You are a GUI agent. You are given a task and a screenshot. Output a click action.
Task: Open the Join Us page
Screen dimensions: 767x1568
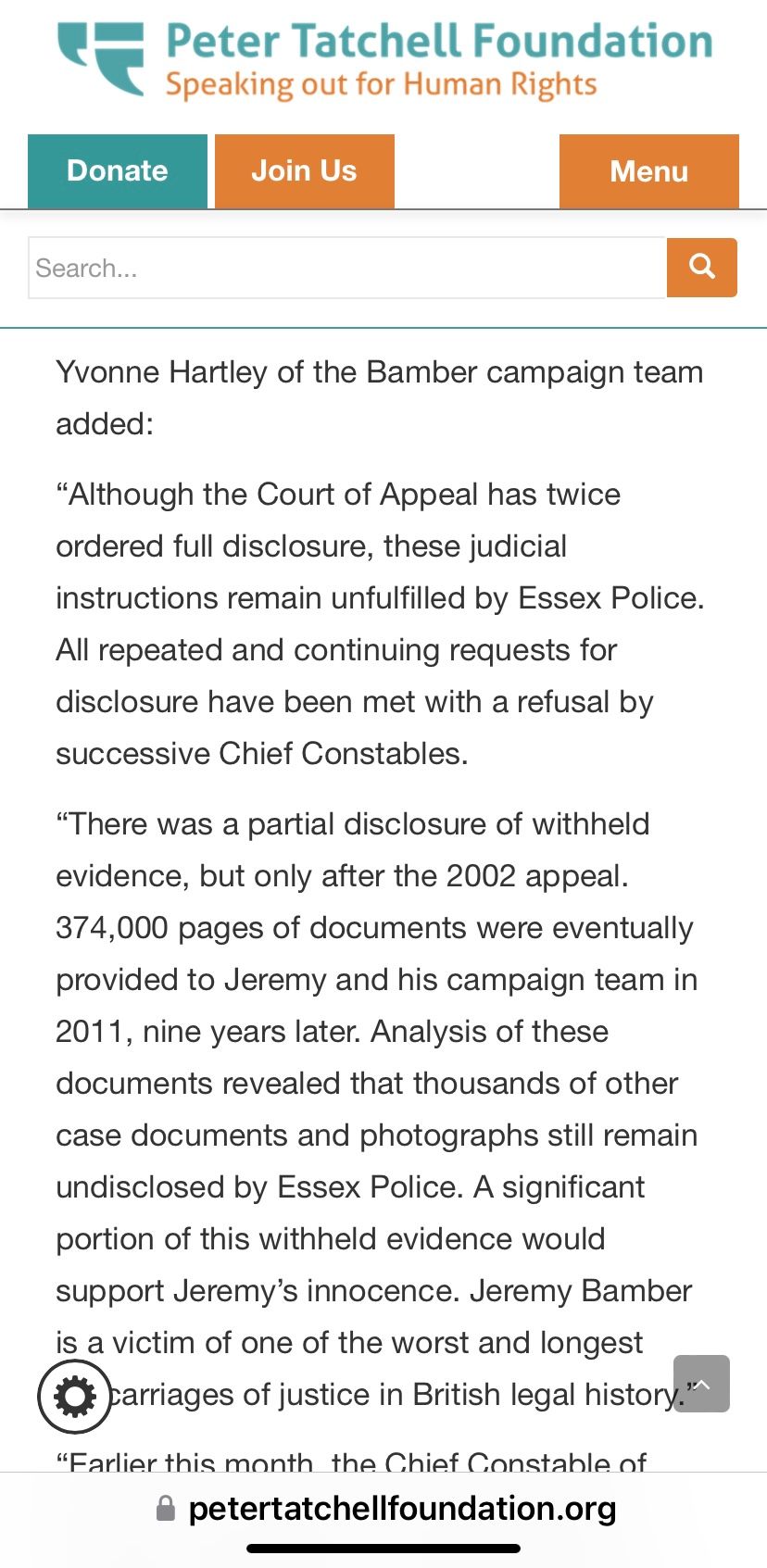coord(305,171)
